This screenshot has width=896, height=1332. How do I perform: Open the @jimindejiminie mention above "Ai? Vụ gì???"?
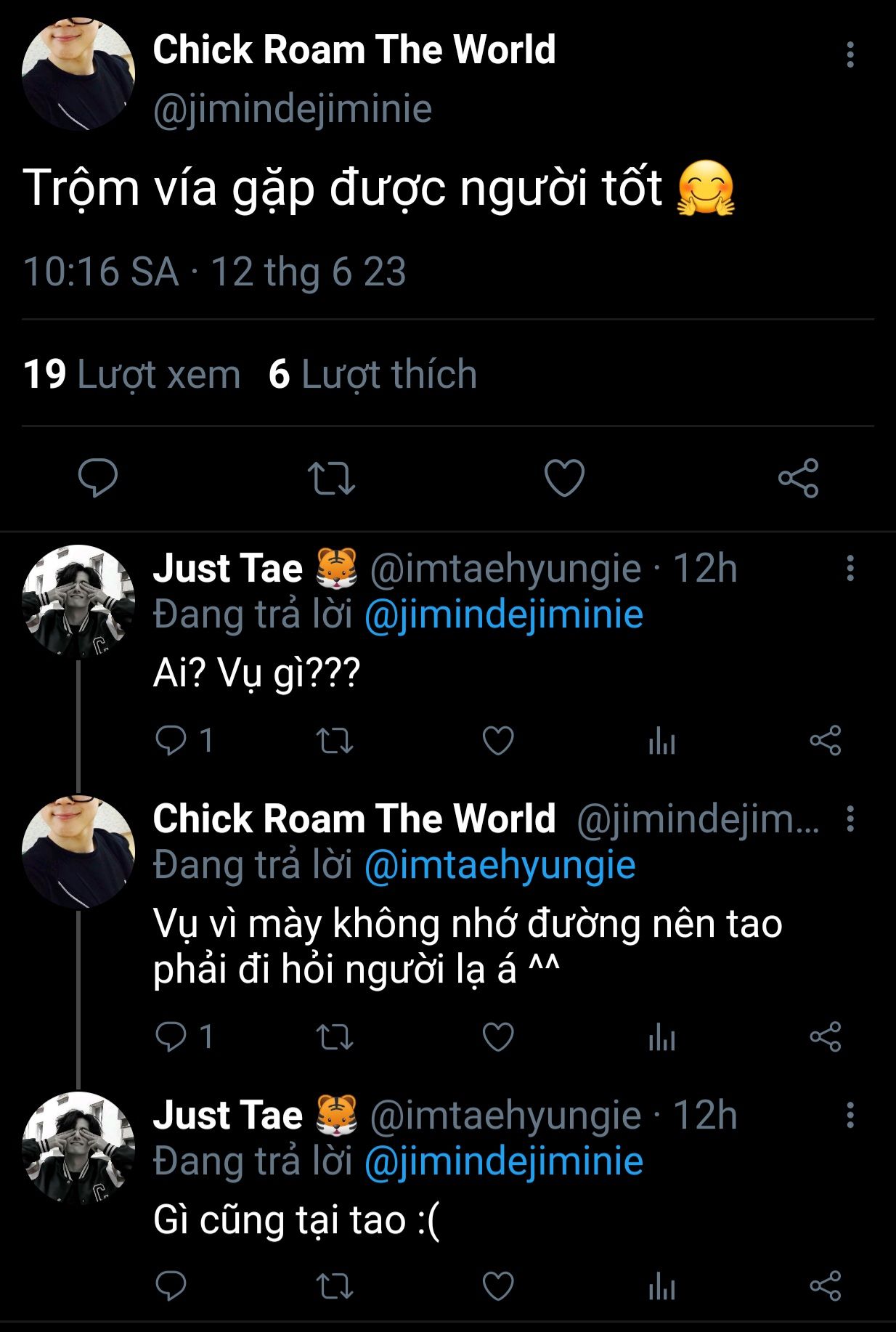pyautogui.click(x=503, y=615)
